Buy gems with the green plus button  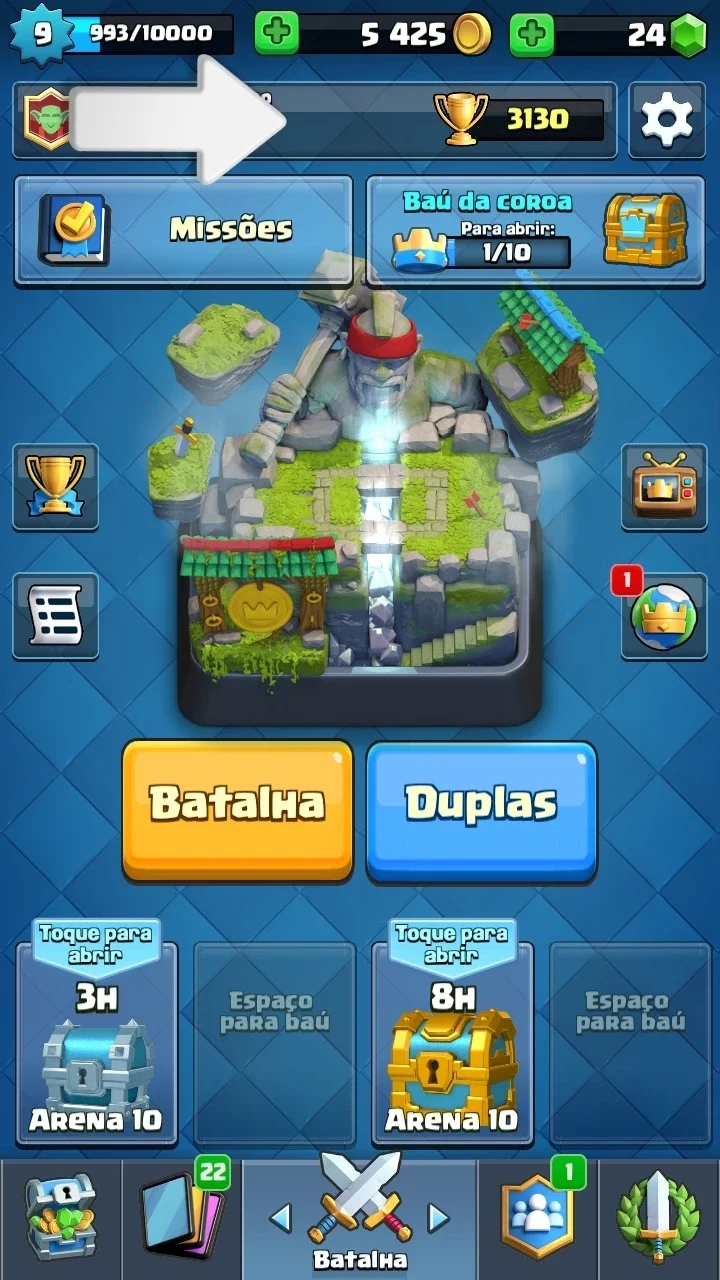[x=532, y=34]
